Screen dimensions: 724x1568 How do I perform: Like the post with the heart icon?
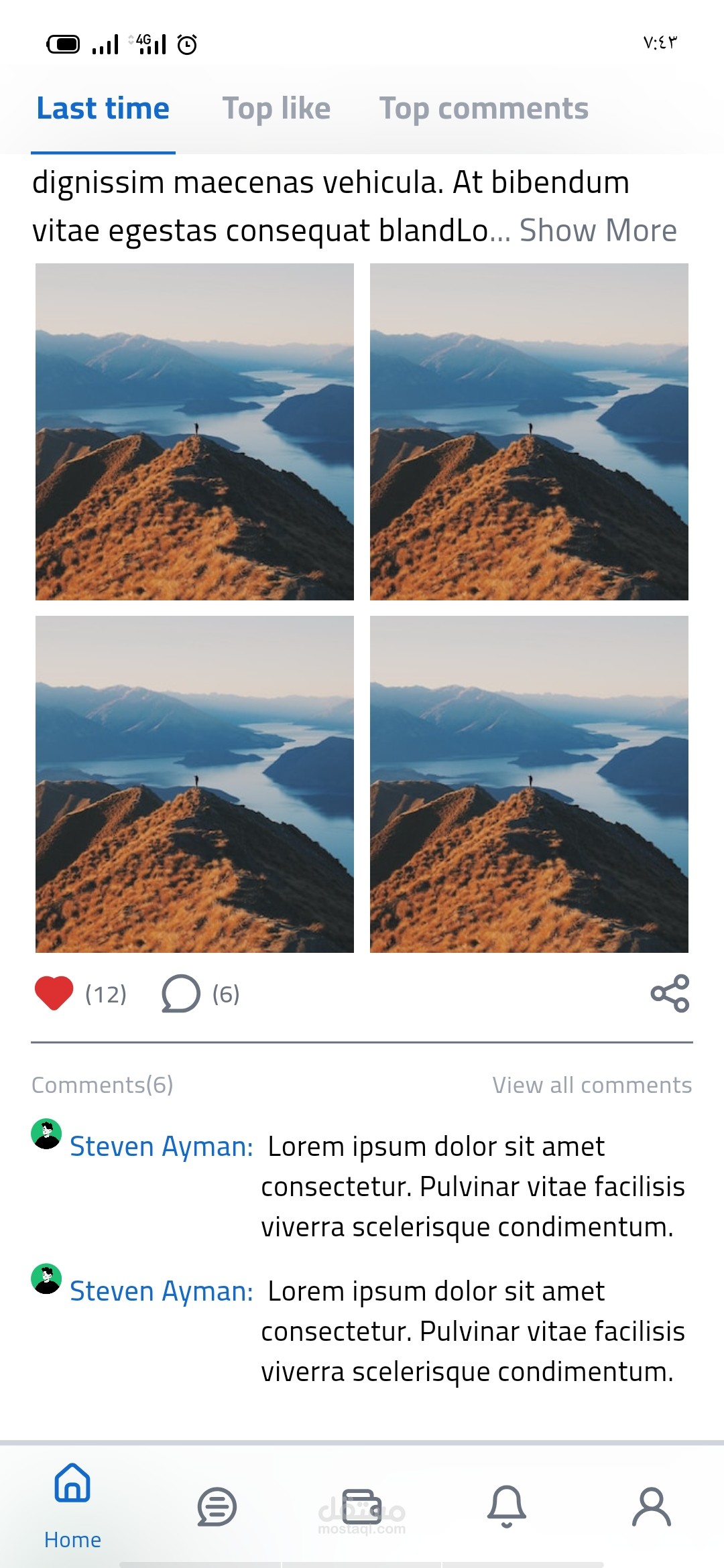pos(54,993)
